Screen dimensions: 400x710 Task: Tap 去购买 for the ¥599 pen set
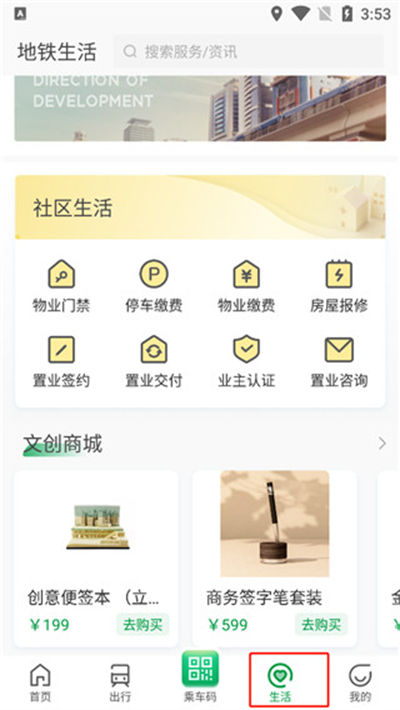[x=321, y=625]
